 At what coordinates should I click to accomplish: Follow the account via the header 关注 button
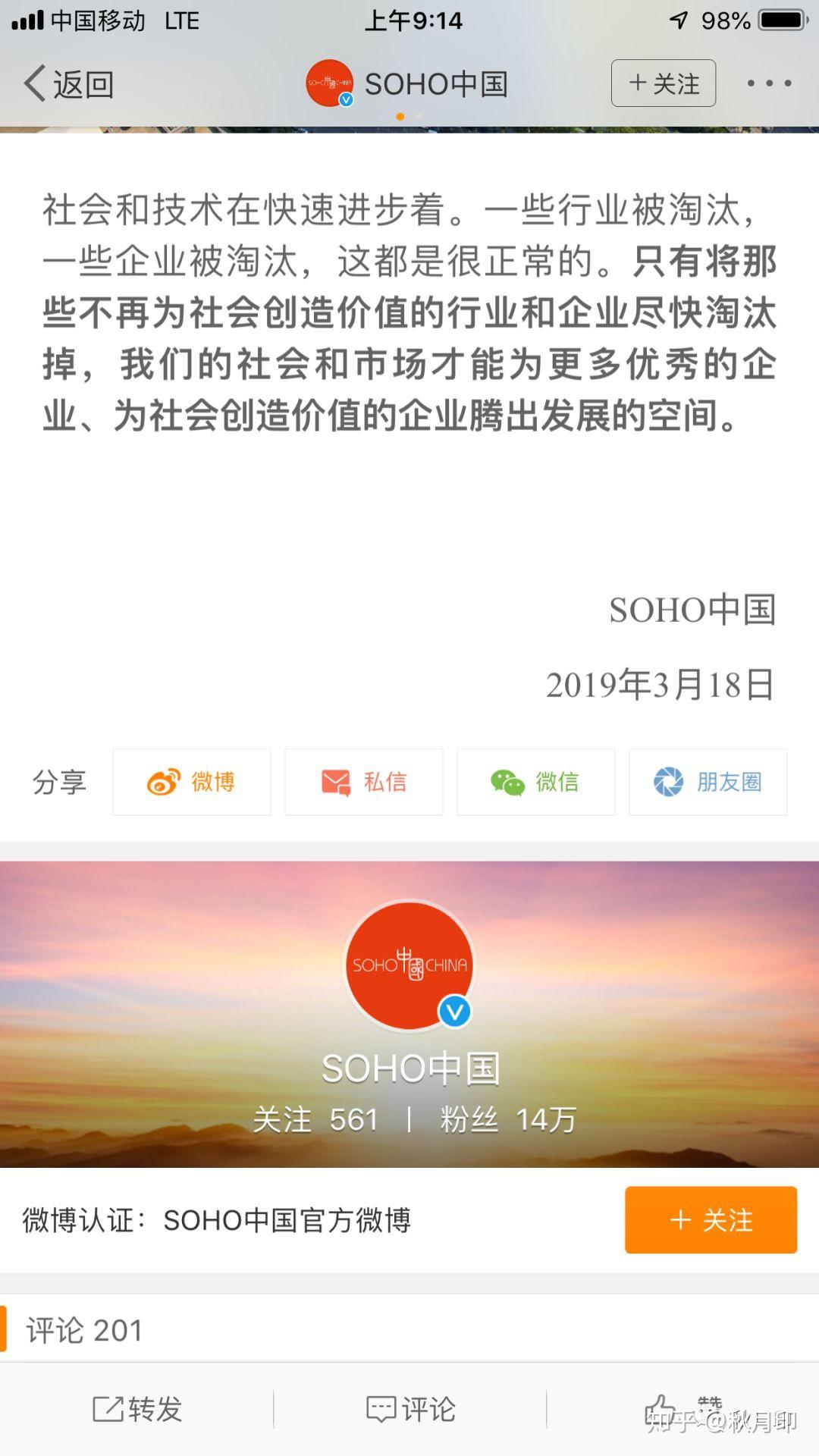pos(664,83)
